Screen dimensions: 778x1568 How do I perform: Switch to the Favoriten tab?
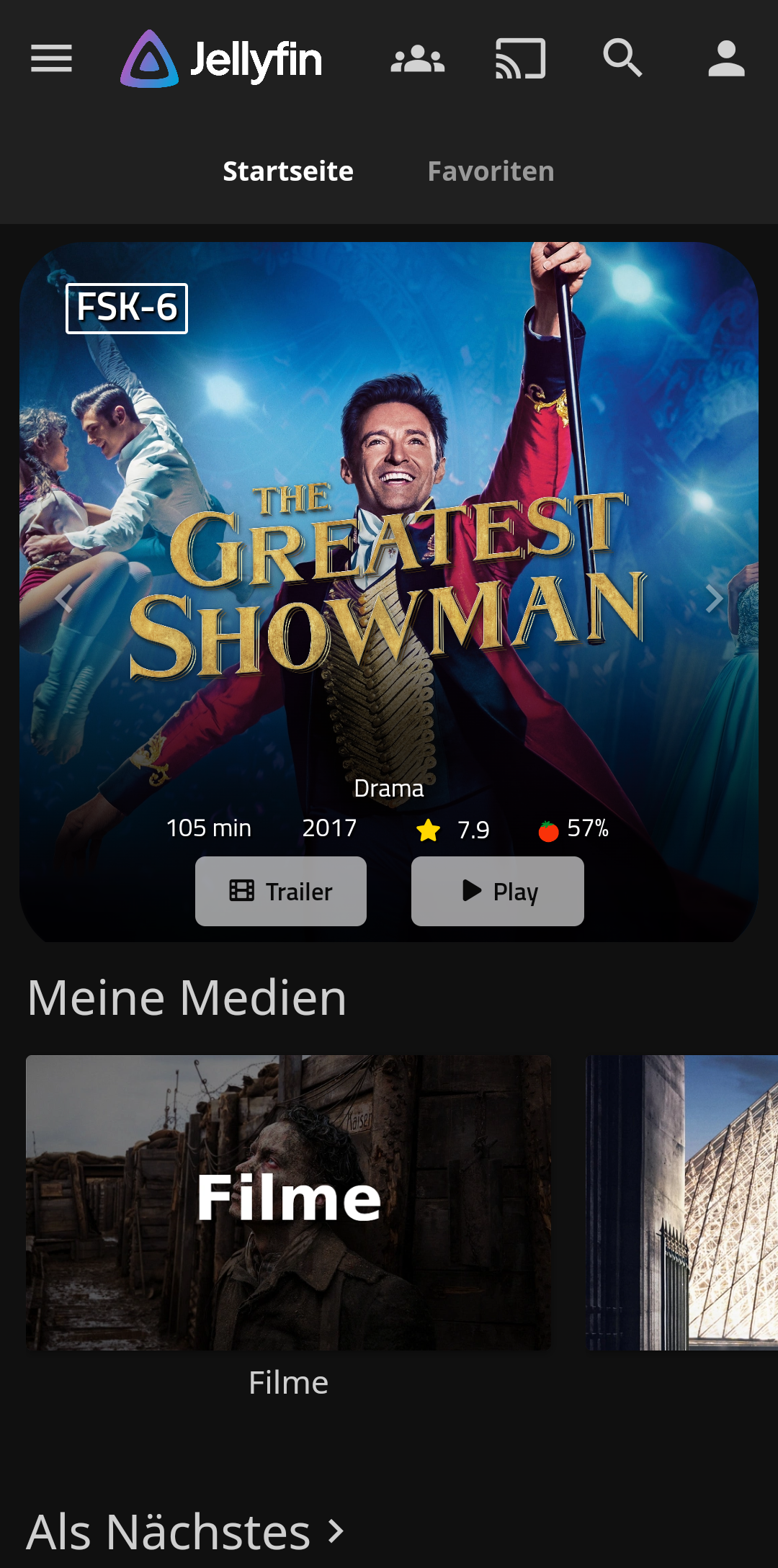pos(491,171)
